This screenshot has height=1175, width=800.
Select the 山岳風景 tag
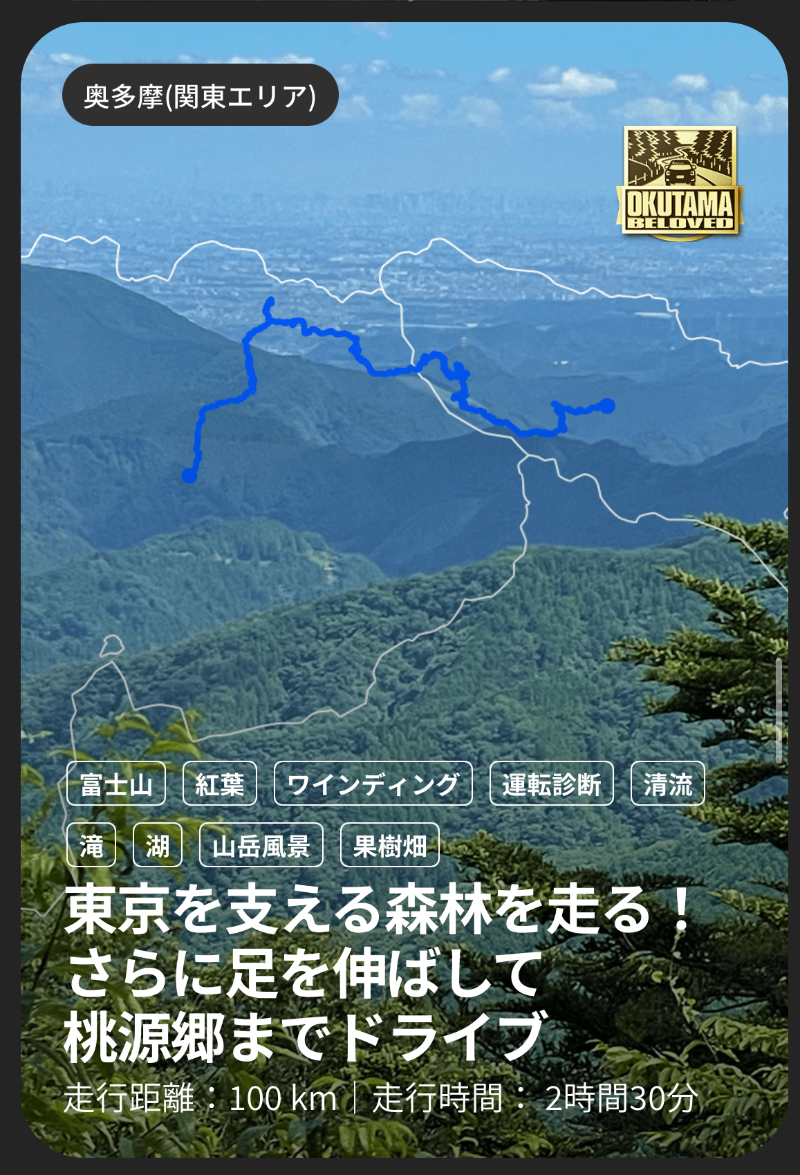(261, 846)
